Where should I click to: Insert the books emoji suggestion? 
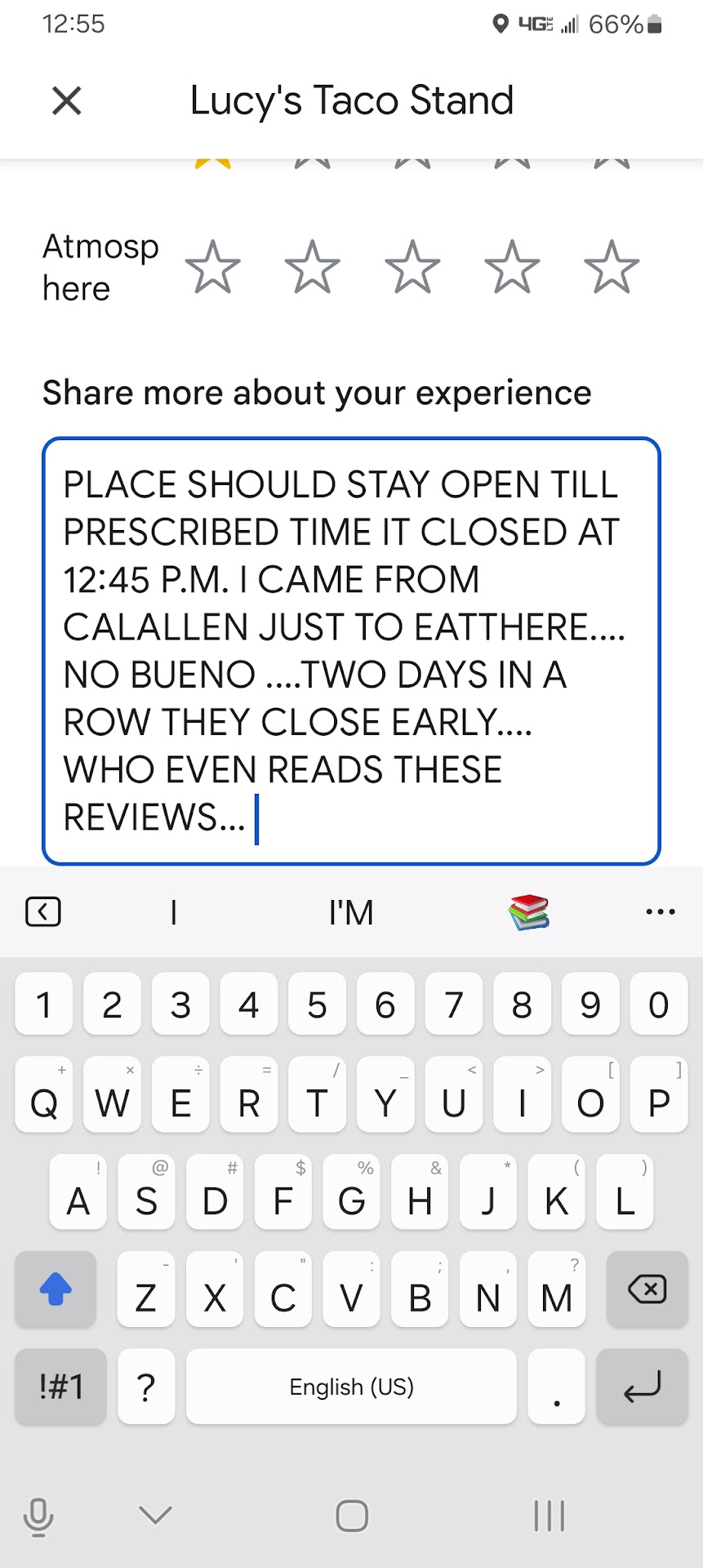pyautogui.click(x=528, y=912)
